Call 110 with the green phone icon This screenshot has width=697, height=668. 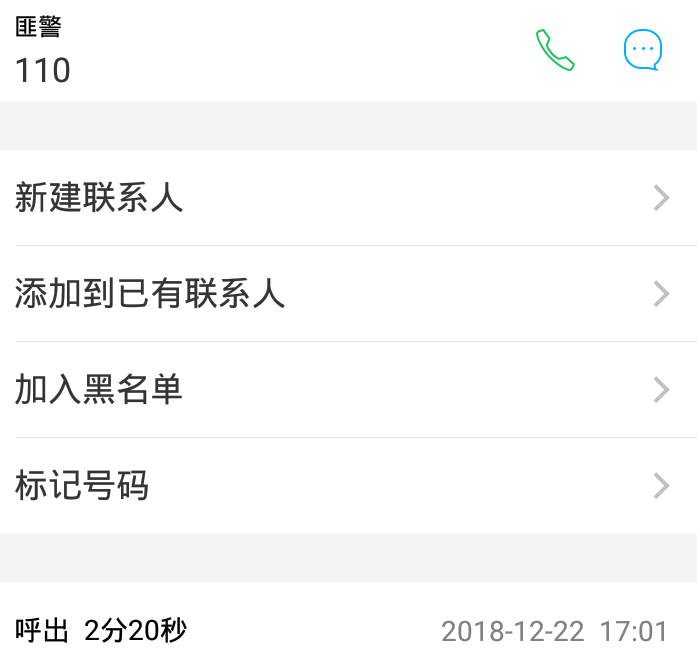[x=555, y=50]
